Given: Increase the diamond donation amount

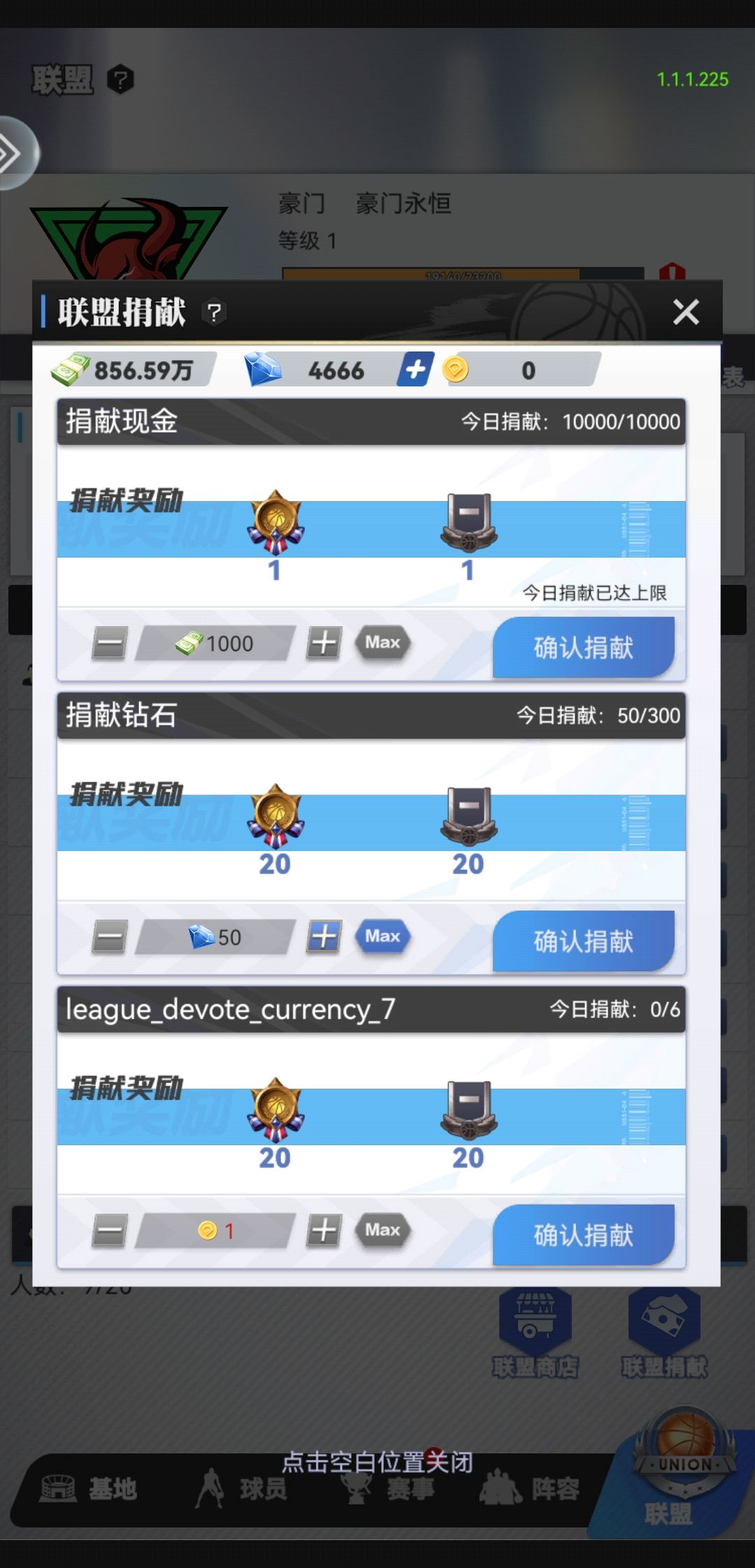Looking at the screenshot, I should point(324,936).
